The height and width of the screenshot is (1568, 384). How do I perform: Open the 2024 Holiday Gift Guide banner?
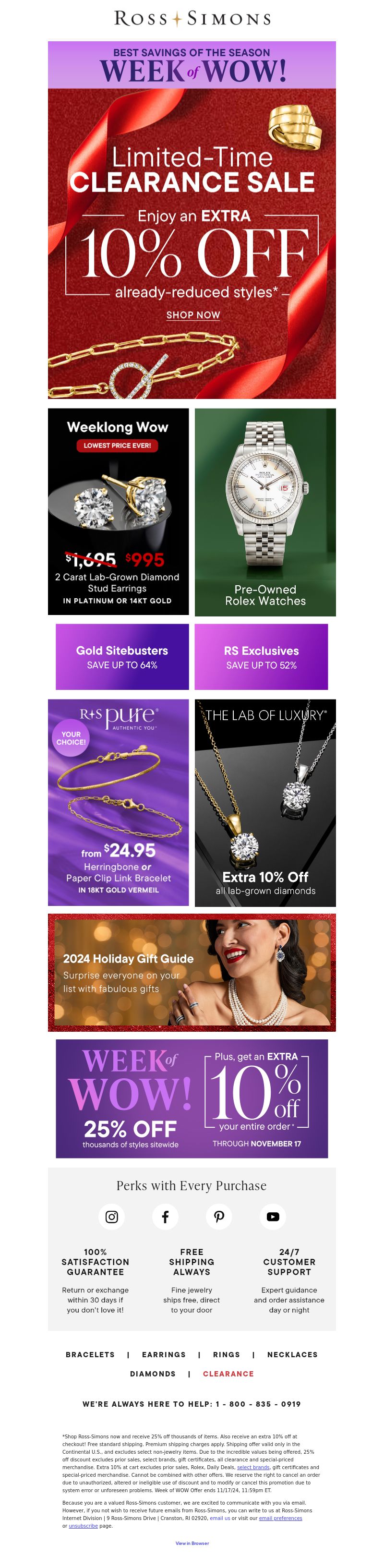click(192, 972)
